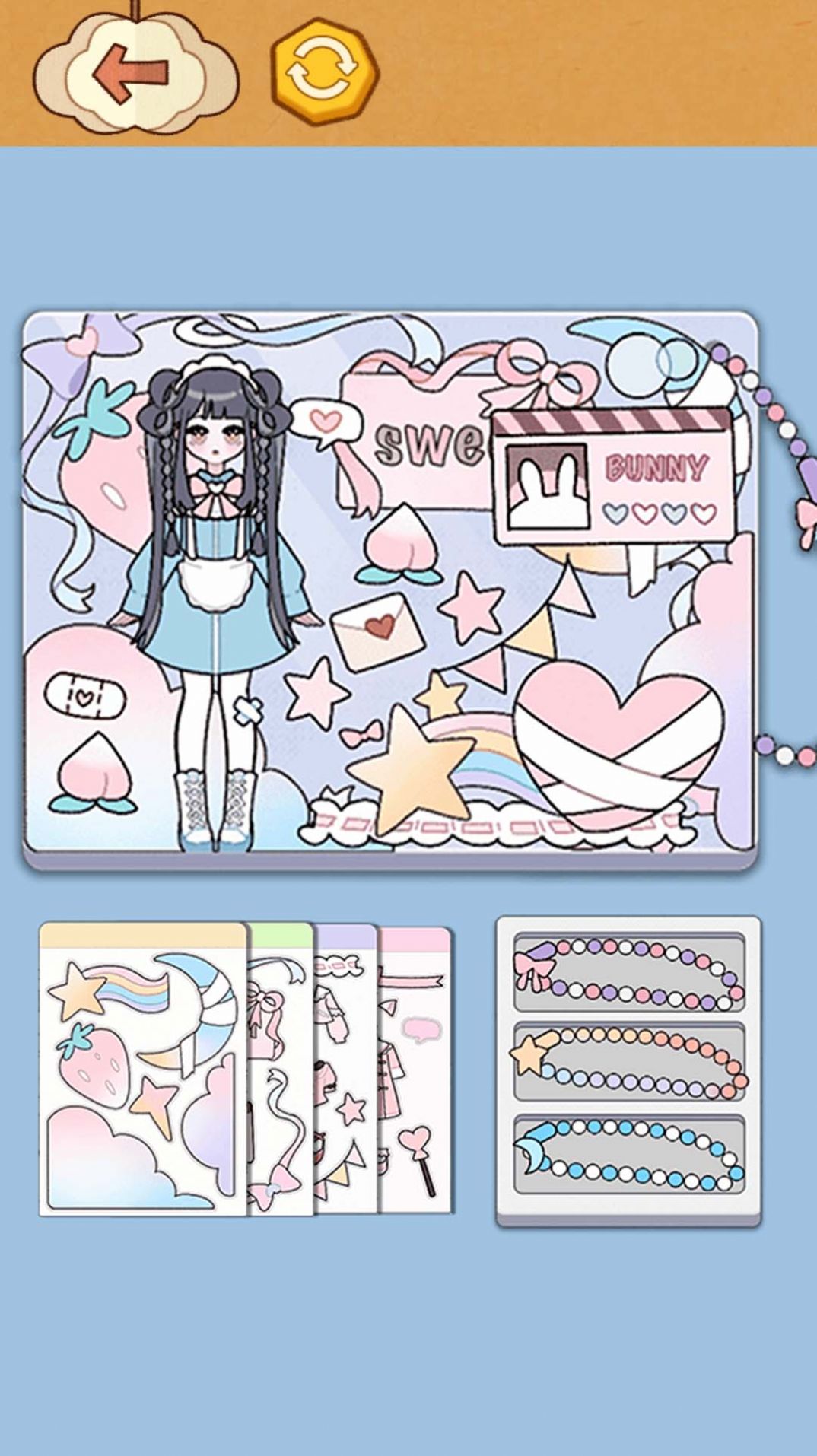
Task: Pick the pink-tabbed sticker sheet
Action: pyautogui.click(x=415, y=1069)
